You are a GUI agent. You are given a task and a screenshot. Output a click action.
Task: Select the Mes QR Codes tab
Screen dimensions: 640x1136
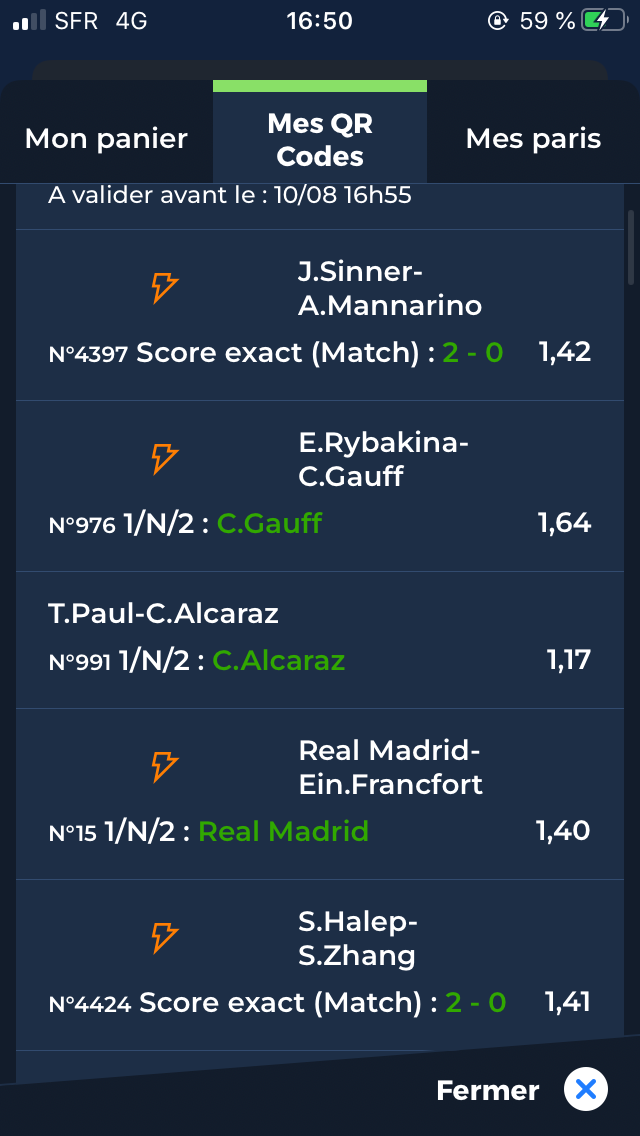320,139
